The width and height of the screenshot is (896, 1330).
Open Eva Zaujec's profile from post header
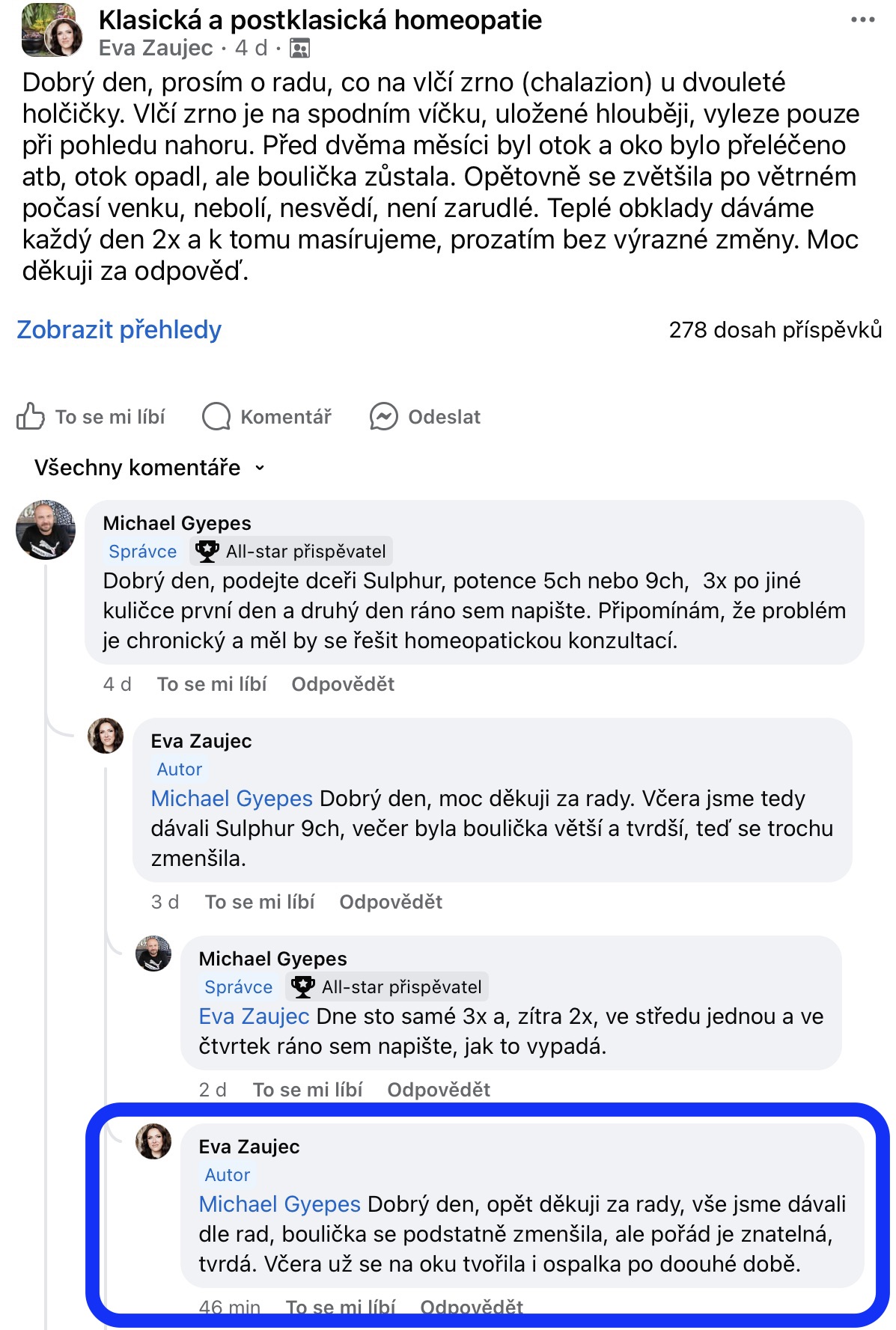(x=156, y=48)
